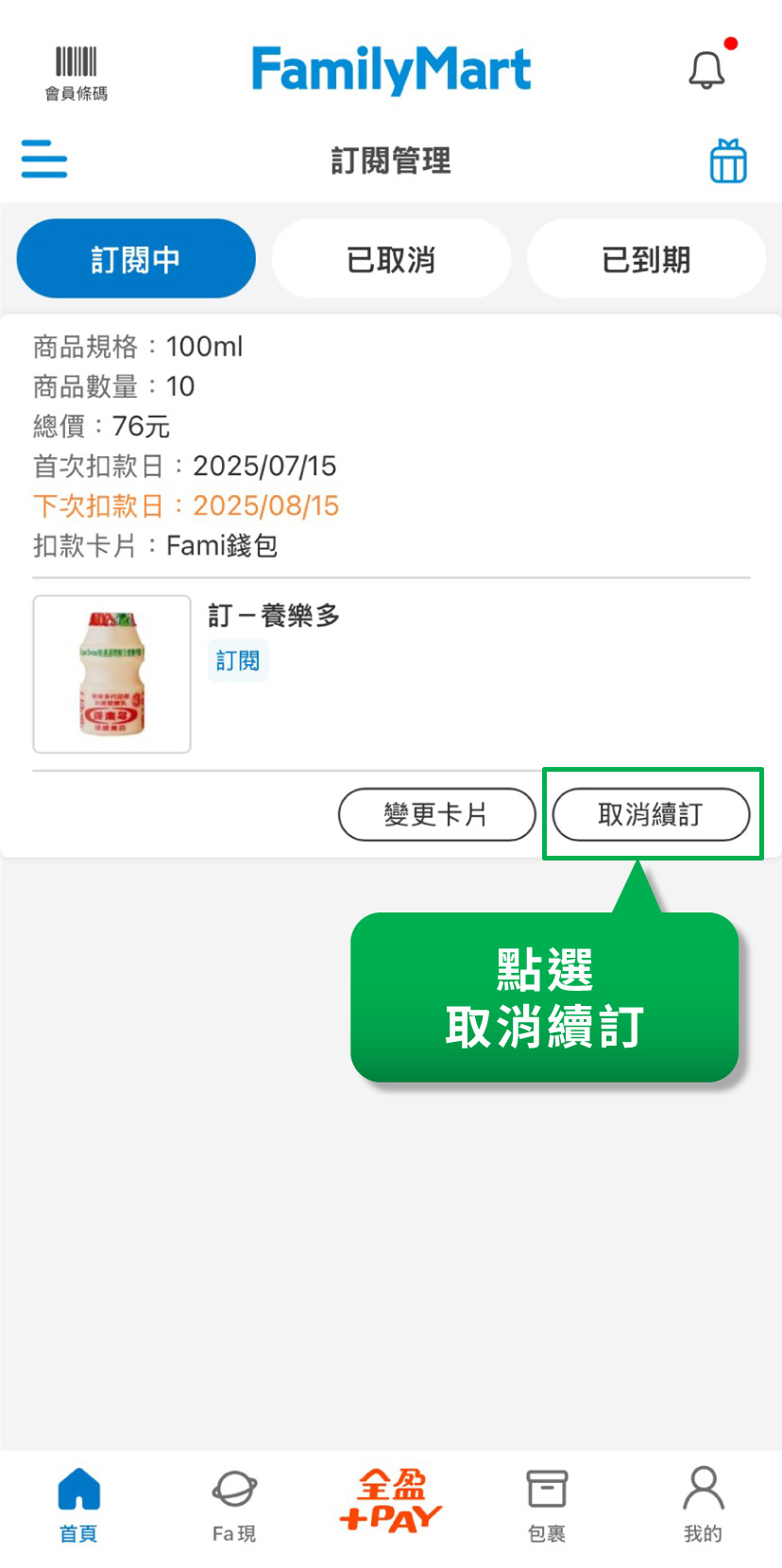Open the 養樂多 product thumbnail
Viewport: 782px width, 1568px height.
click(112, 673)
